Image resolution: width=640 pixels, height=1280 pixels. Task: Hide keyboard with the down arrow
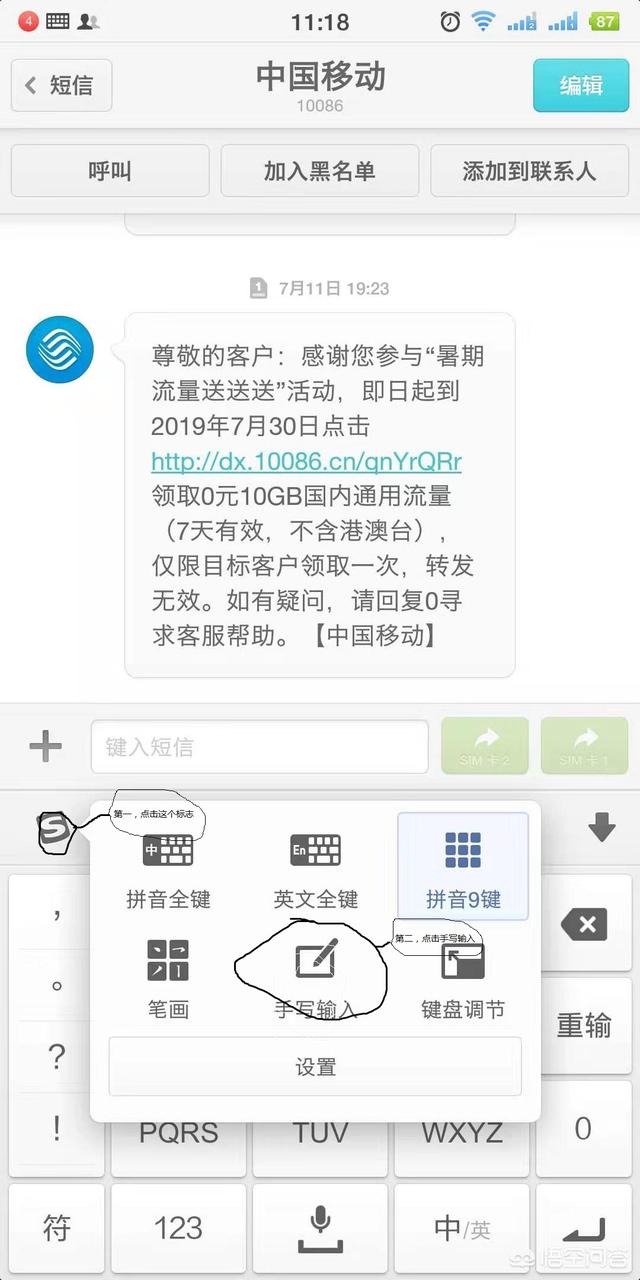point(601,827)
